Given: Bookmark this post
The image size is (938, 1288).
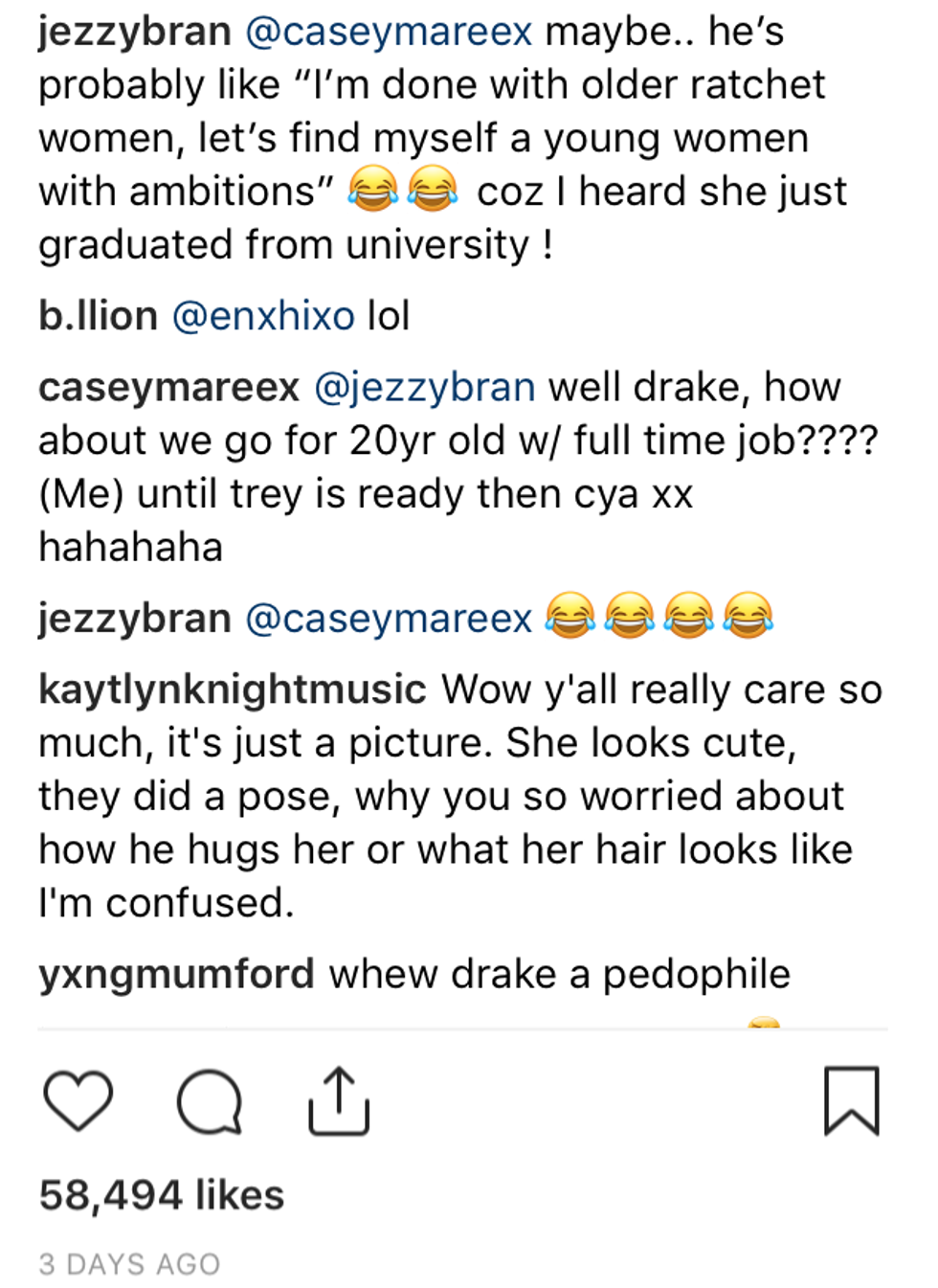Looking at the screenshot, I should 851,1101.
